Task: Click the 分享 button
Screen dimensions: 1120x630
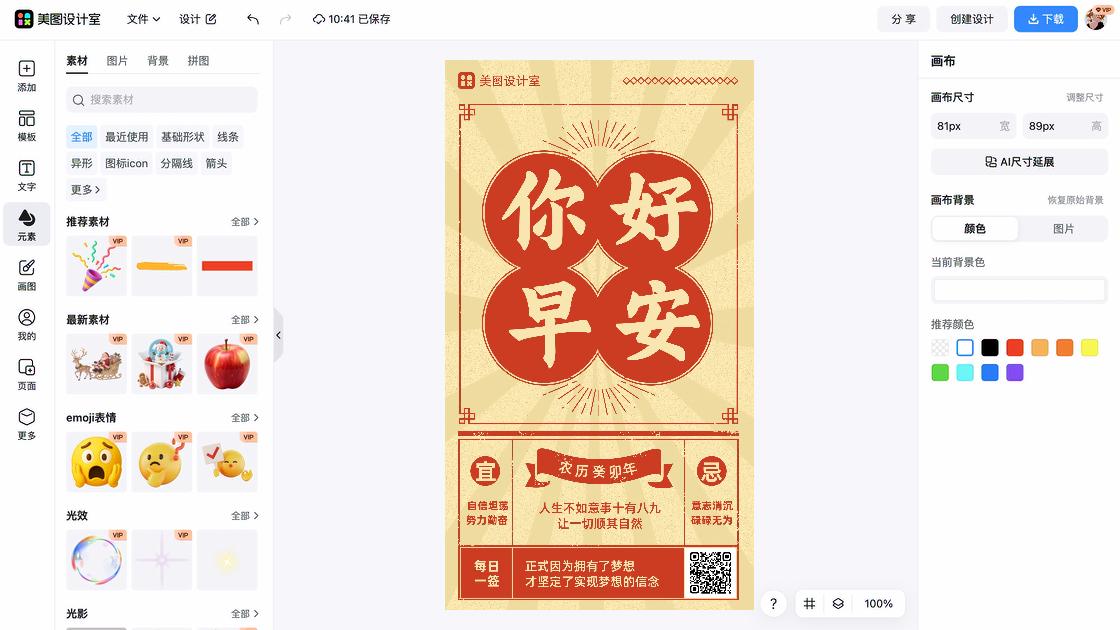Action: 903,19
